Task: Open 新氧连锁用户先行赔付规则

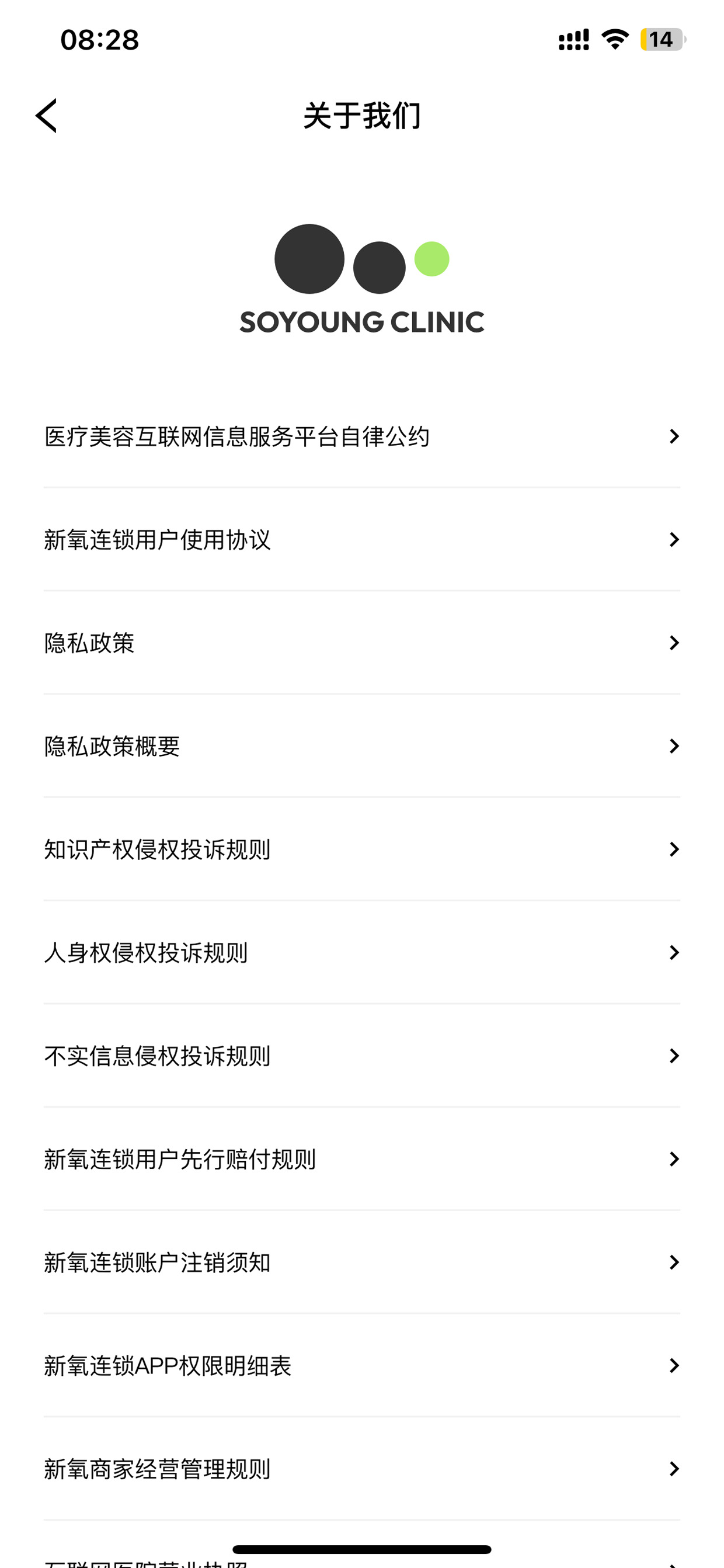Action: pyautogui.click(x=362, y=1159)
